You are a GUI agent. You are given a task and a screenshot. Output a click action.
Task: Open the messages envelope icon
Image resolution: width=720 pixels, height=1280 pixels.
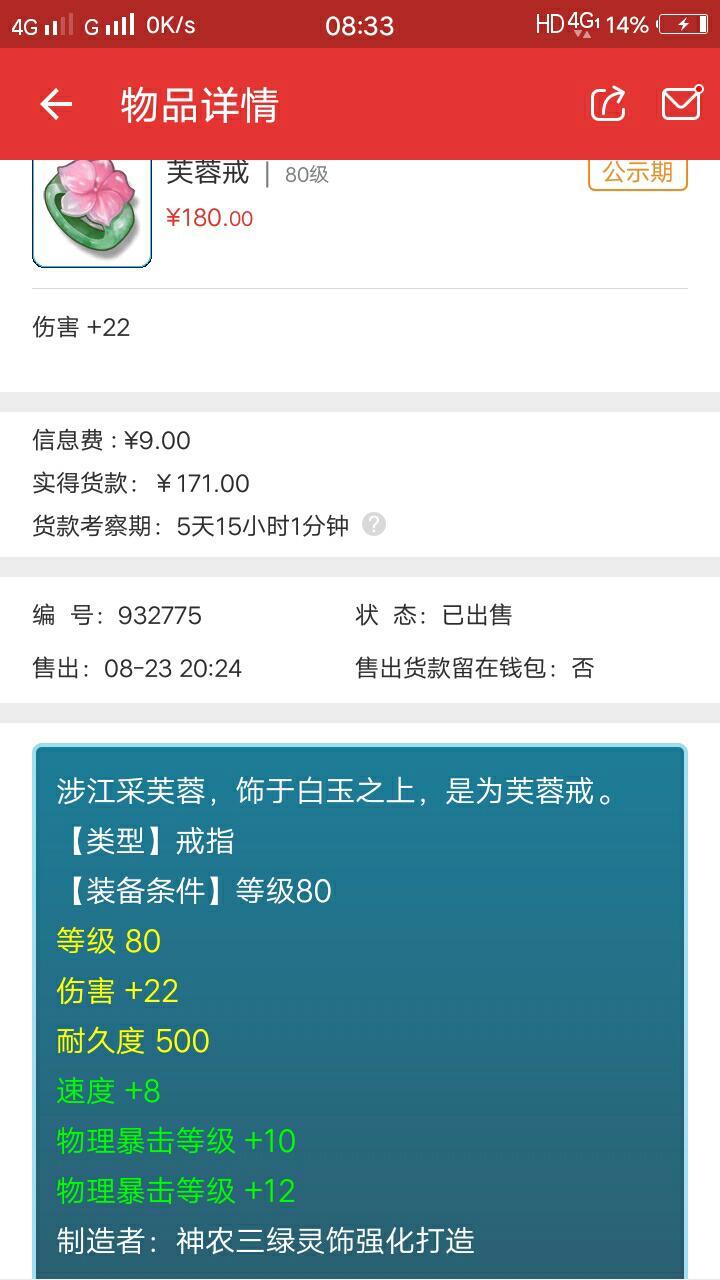(x=682, y=104)
